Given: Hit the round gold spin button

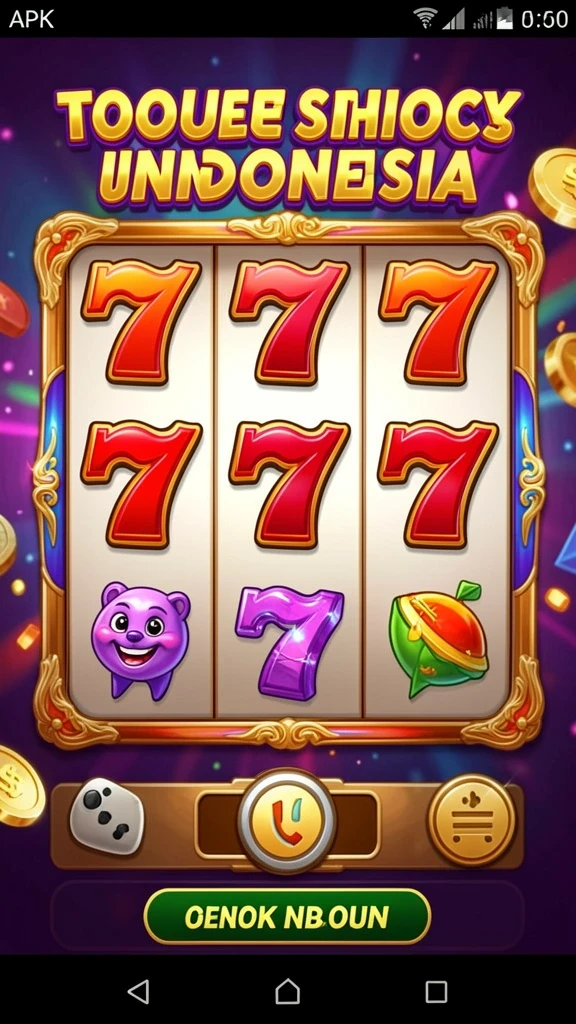Looking at the screenshot, I should tap(287, 820).
